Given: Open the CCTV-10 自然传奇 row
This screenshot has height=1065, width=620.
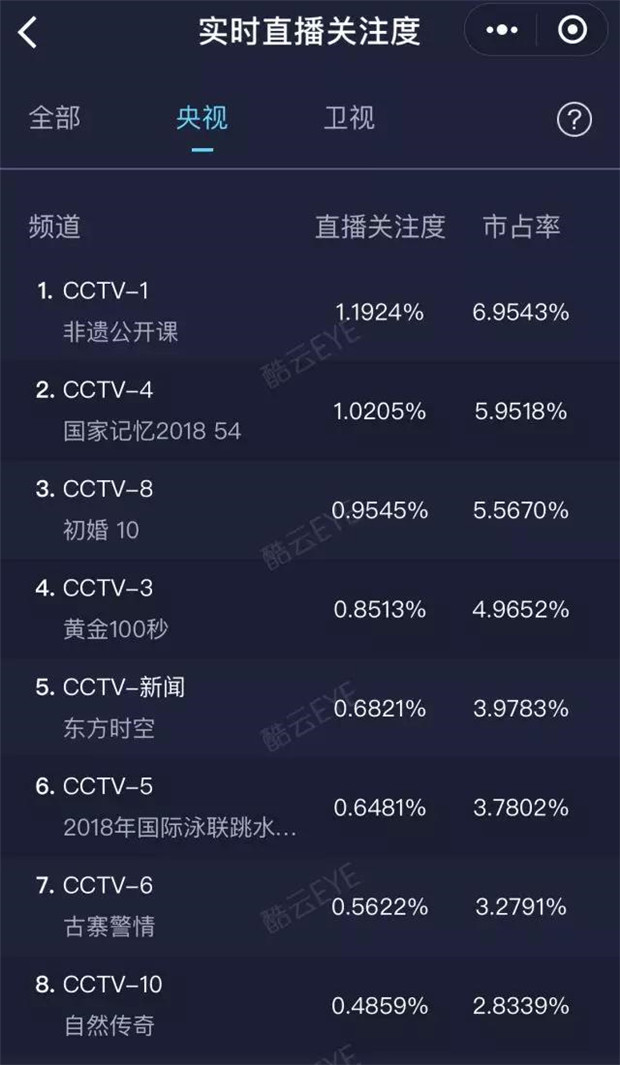Looking at the screenshot, I should [x=310, y=1005].
